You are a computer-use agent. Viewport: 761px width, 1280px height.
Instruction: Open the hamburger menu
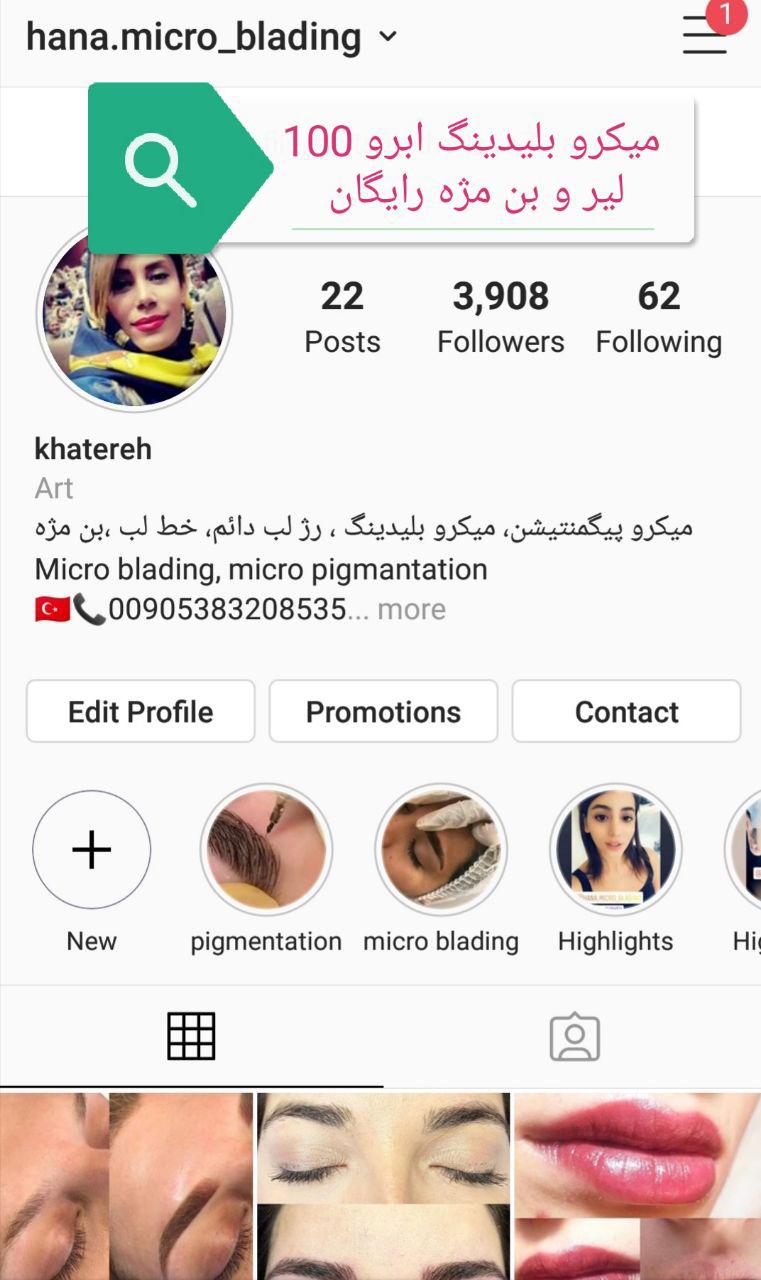click(x=705, y=37)
